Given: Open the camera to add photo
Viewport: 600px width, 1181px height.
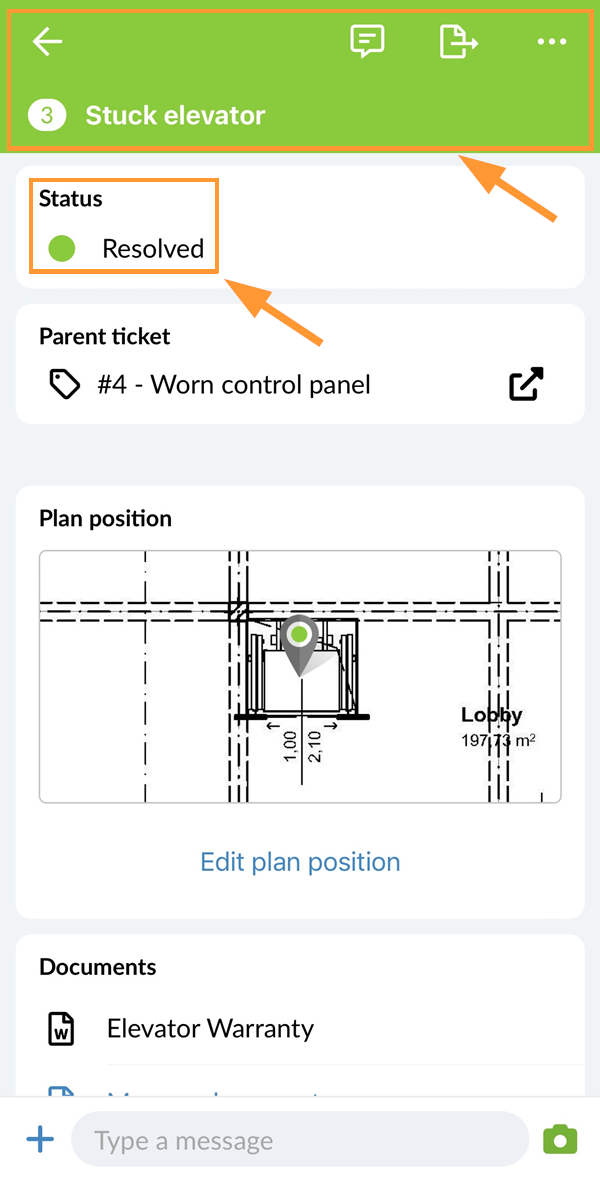Looking at the screenshot, I should 560,1140.
